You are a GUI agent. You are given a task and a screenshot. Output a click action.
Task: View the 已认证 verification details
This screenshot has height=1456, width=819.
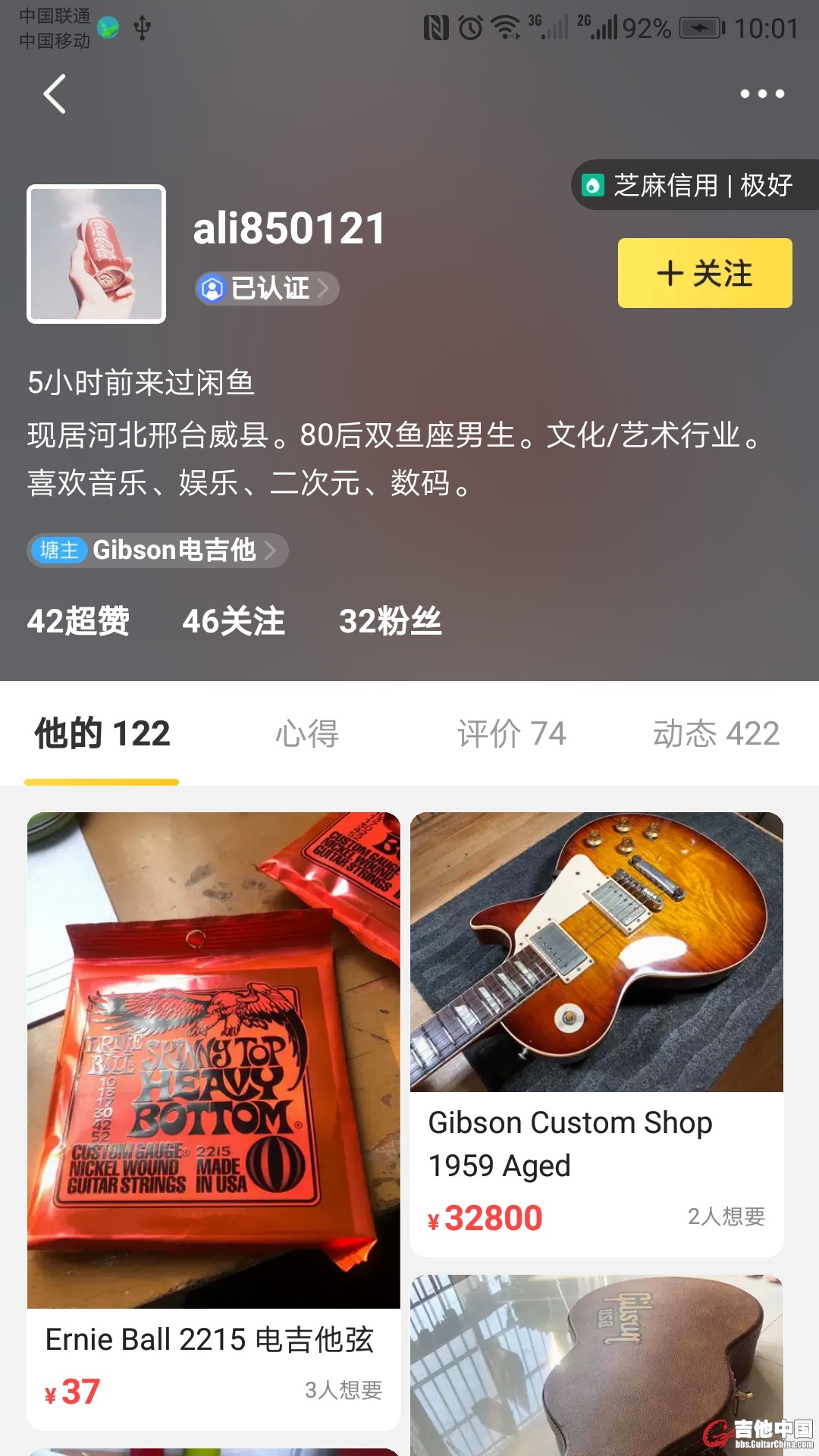coord(266,288)
